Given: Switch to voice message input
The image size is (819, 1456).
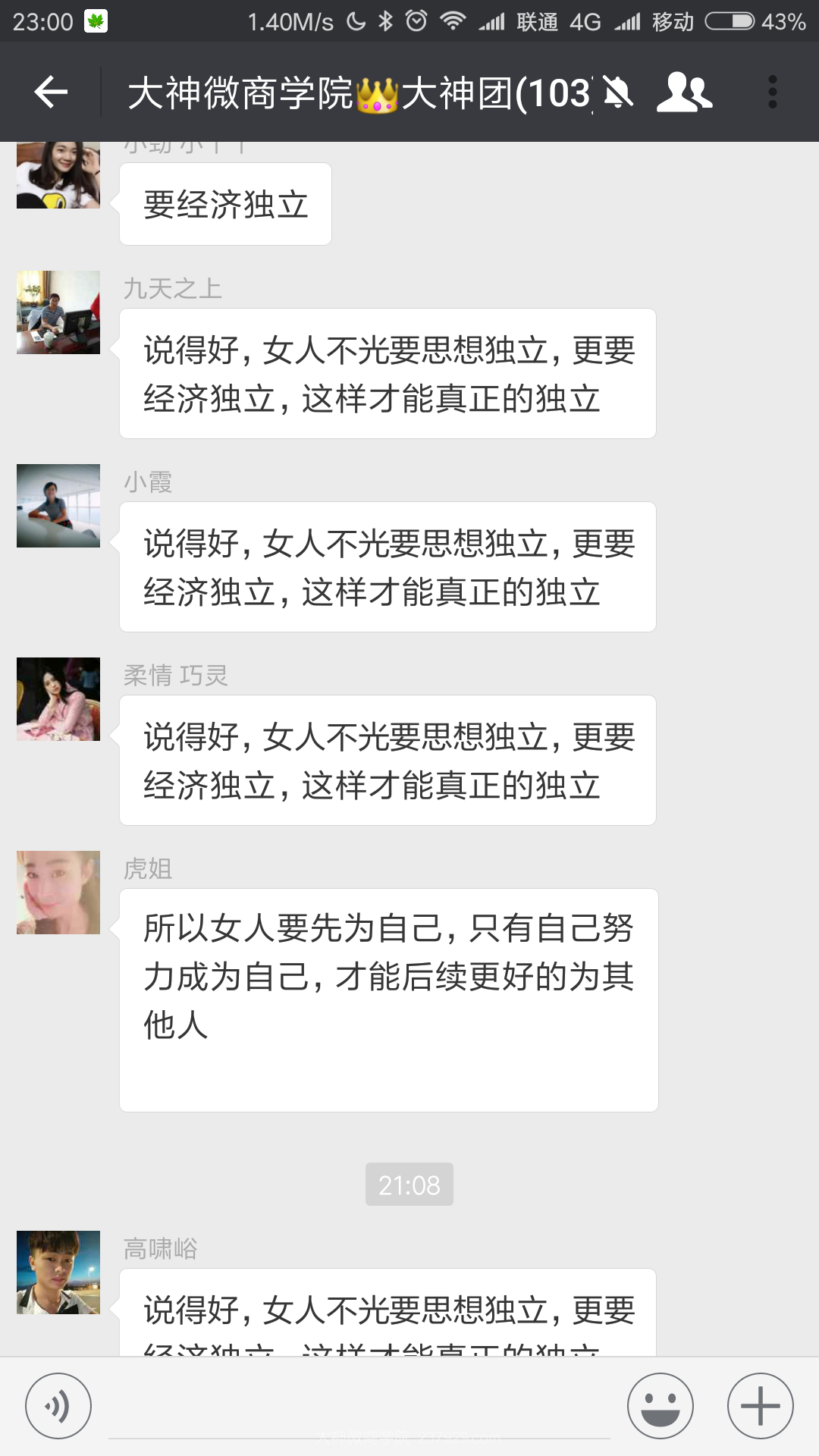Looking at the screenshot, I should pos(58,1406).
